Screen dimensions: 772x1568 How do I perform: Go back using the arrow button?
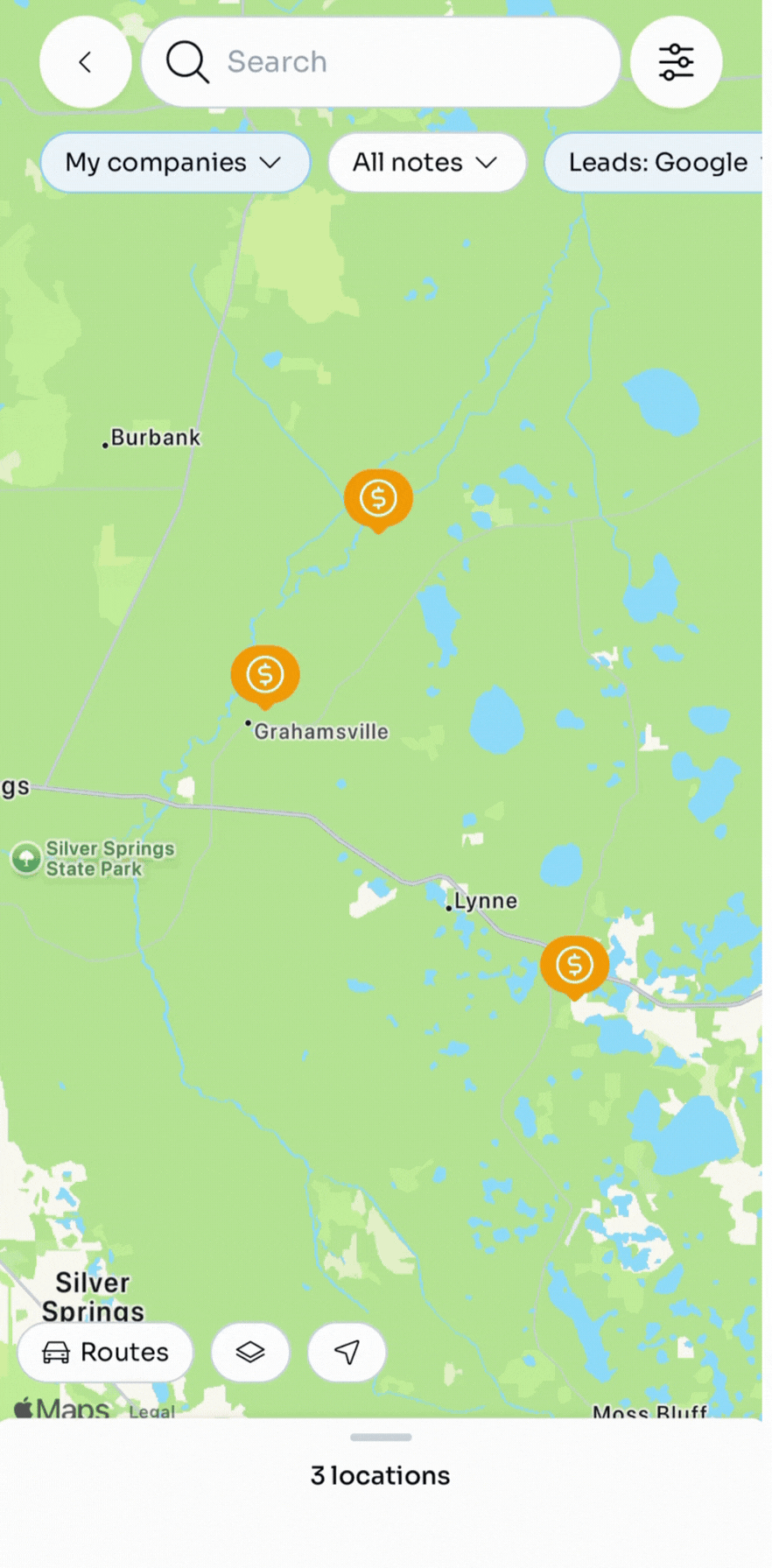[x=85, y=62]
